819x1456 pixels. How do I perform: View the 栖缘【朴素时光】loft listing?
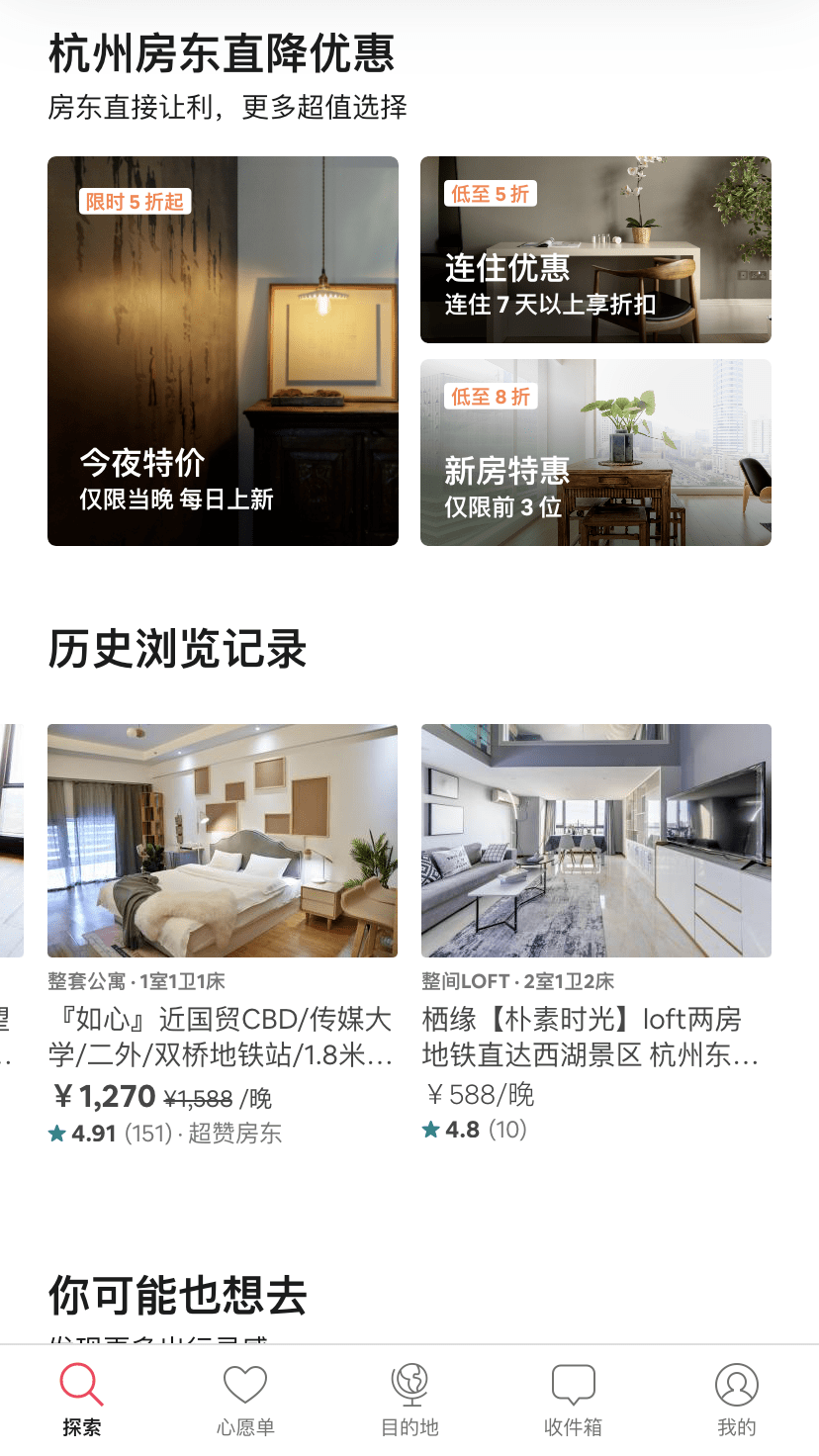click(x=595, y=841)
